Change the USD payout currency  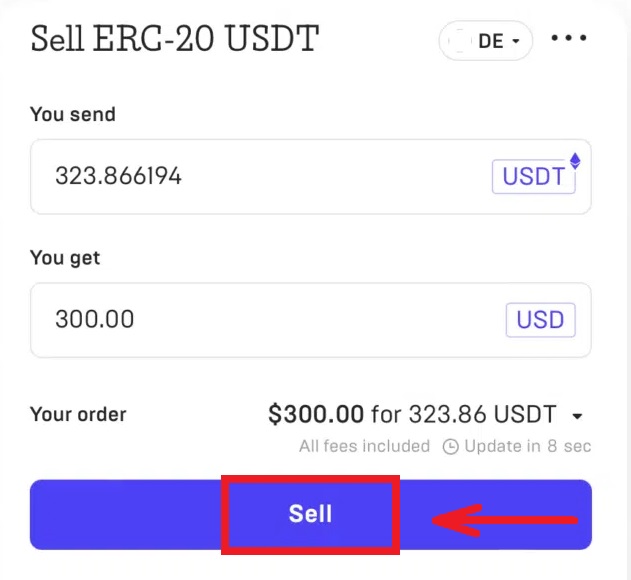click(540, 320)
